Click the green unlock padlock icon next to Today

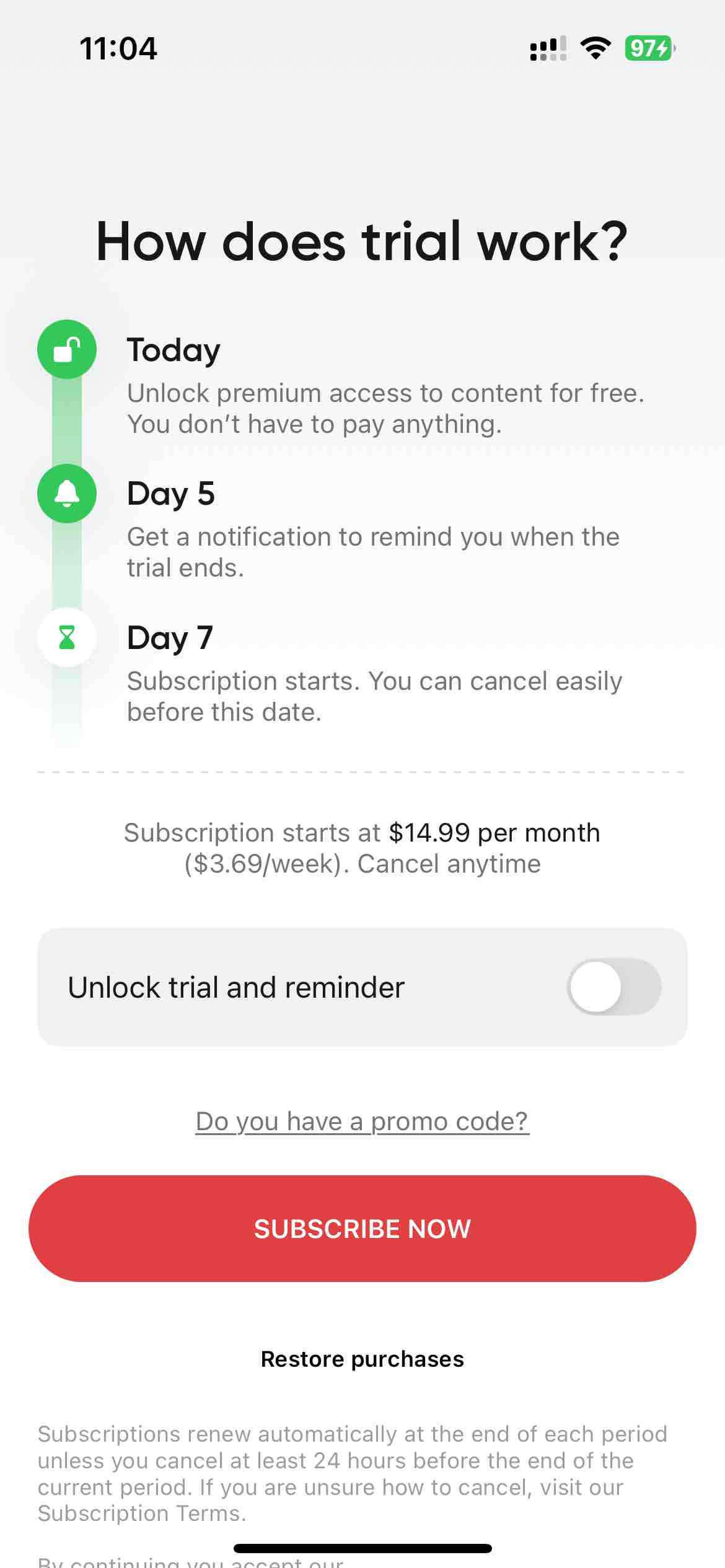(66, 349)
